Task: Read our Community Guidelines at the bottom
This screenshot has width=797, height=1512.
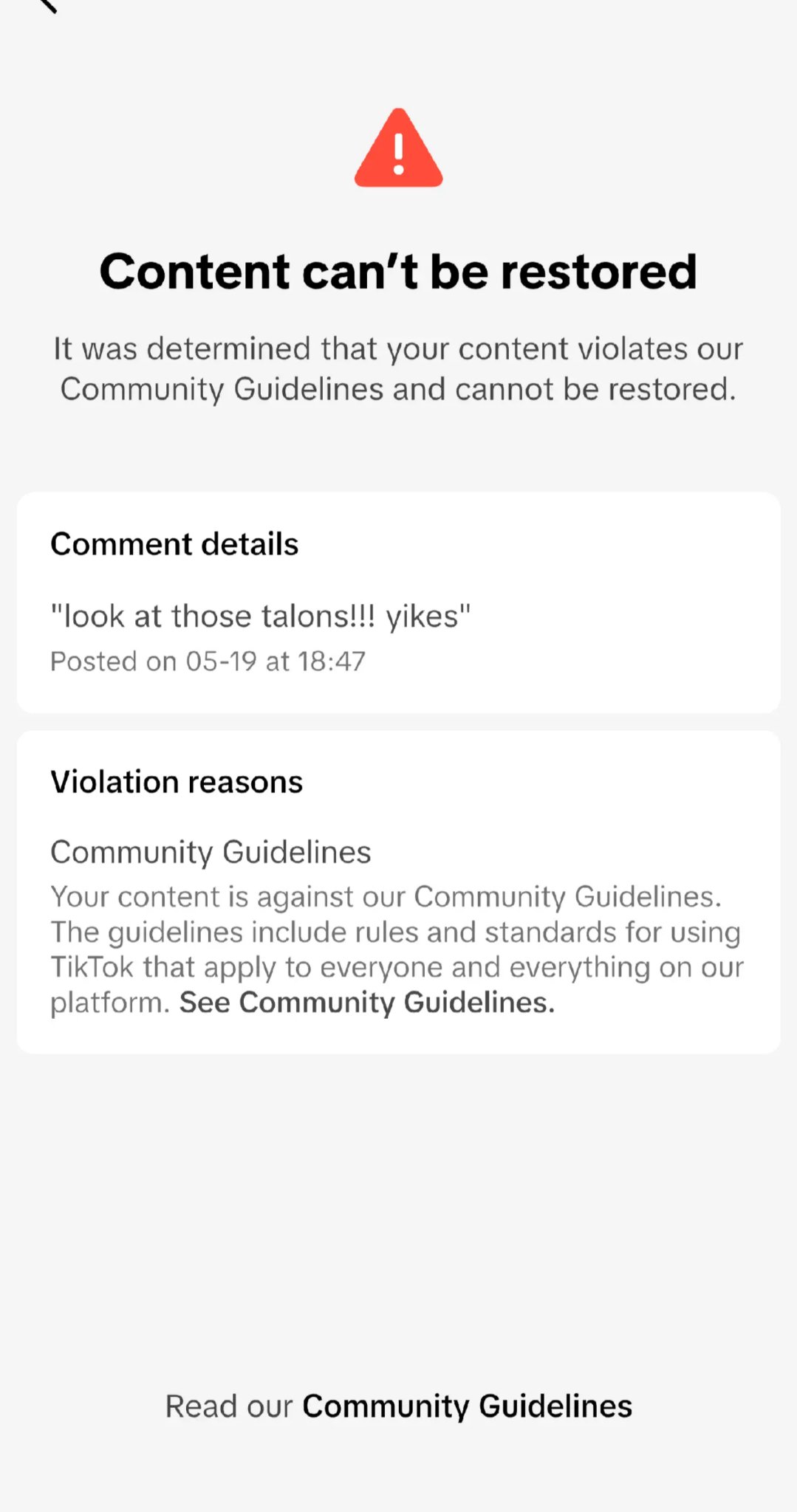Action: pos(467,1406)
